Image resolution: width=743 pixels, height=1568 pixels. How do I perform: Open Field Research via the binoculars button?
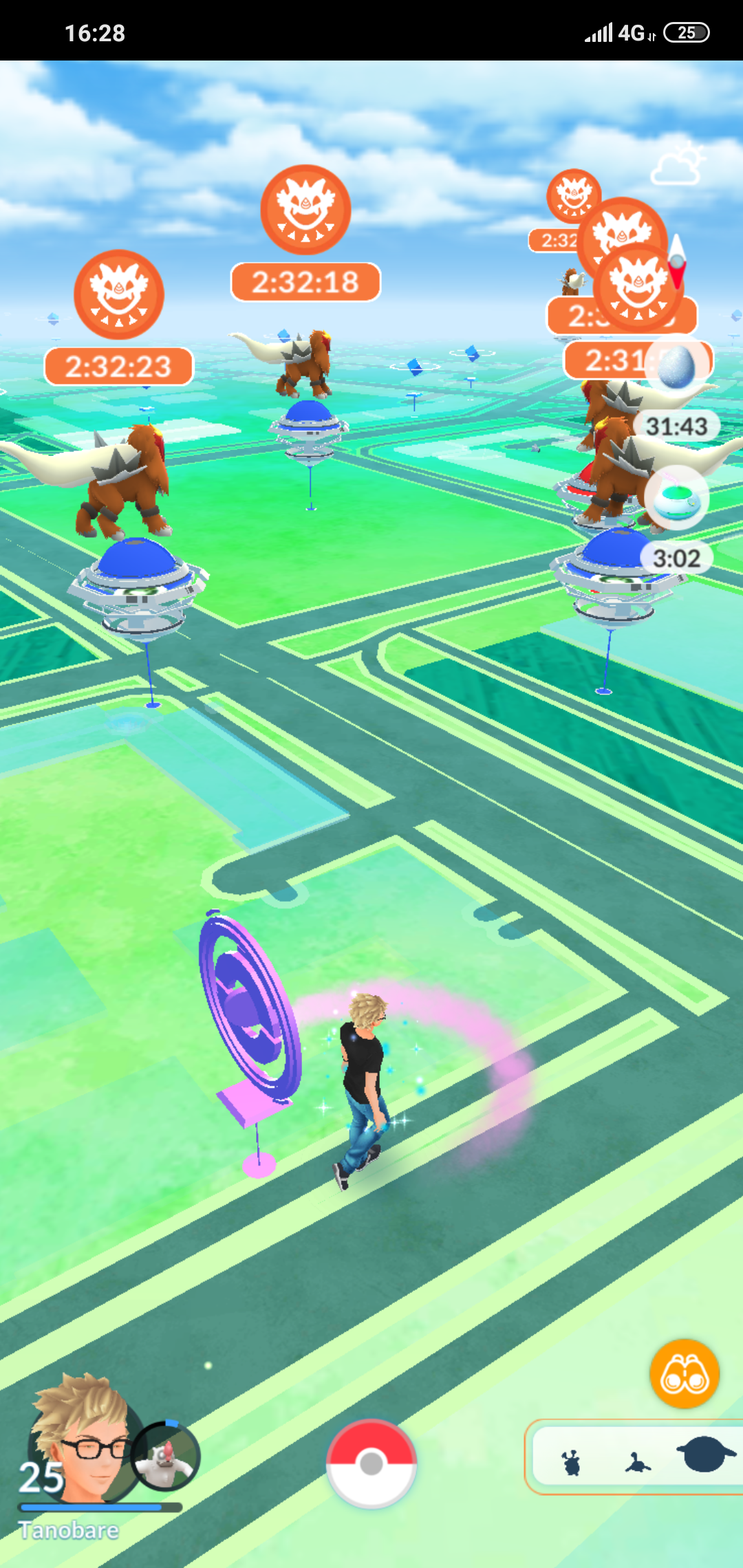coord(684,1373)
